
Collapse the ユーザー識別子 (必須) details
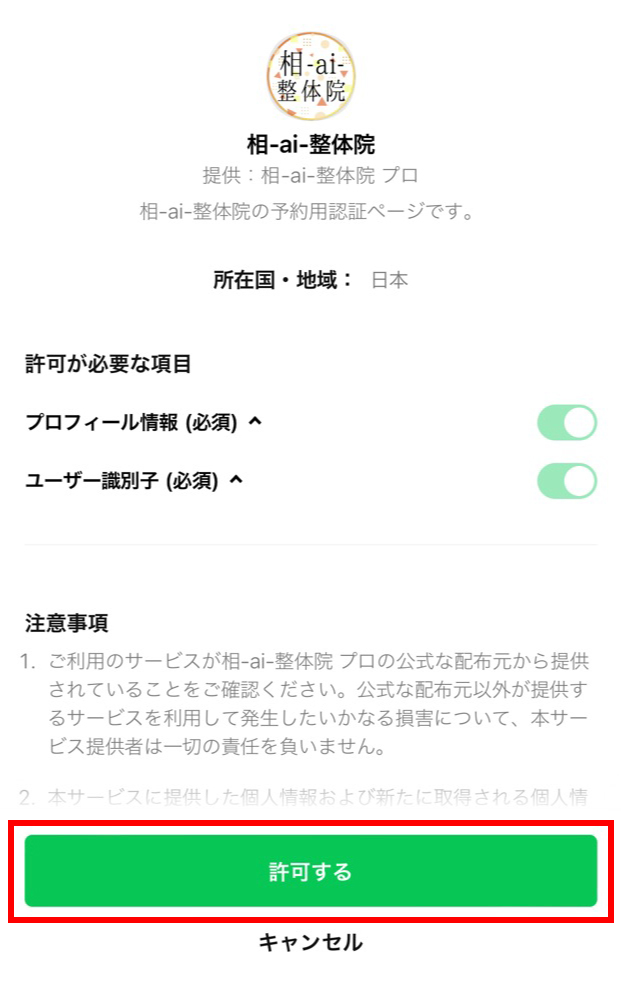[x=236, y=480]
